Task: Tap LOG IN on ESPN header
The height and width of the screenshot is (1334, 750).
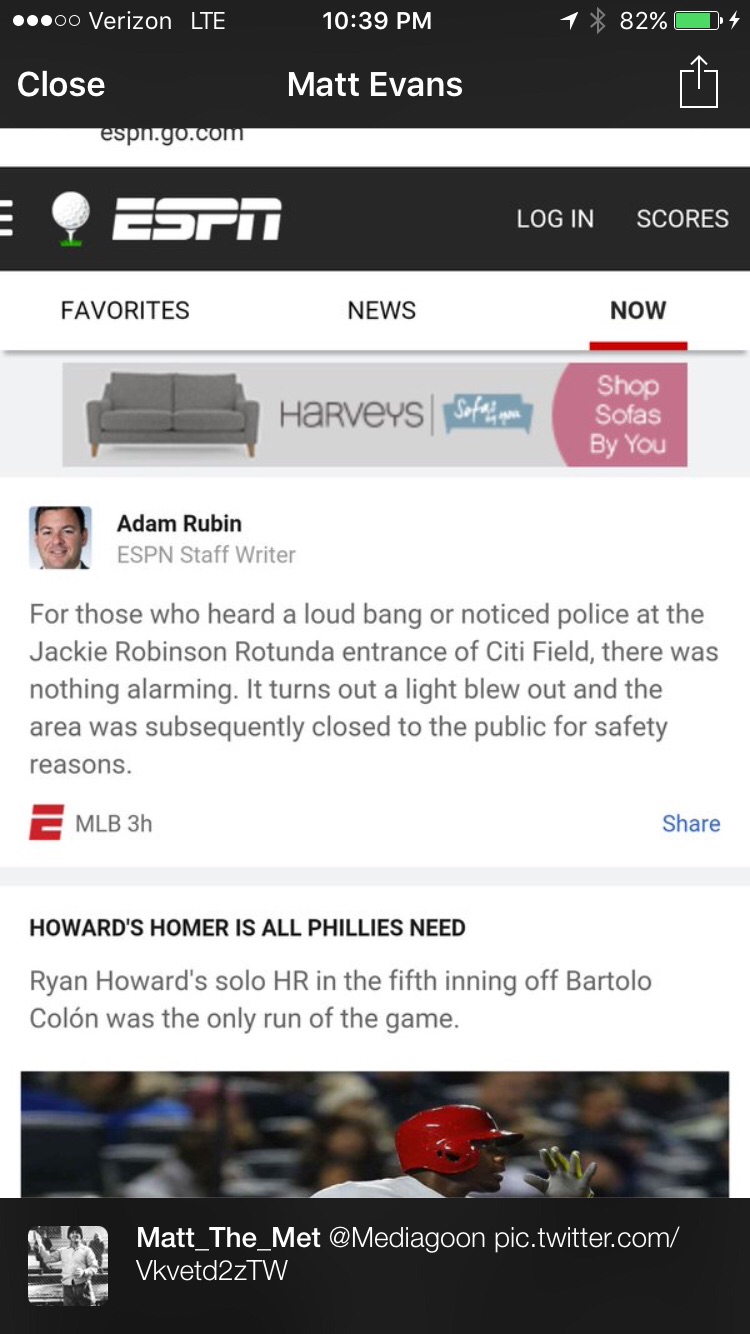Action: click(555, 219)
